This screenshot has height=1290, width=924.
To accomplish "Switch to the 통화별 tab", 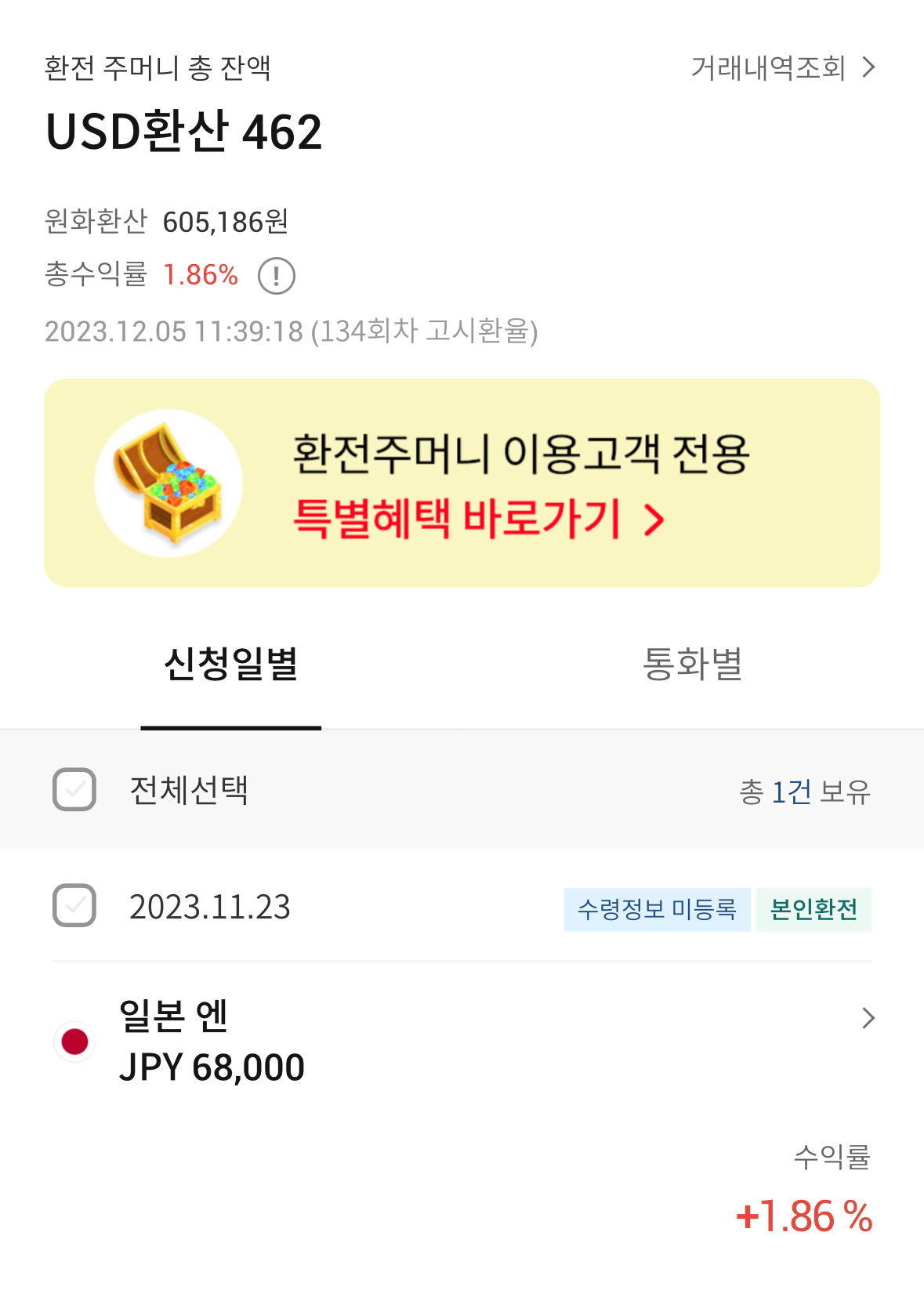I will pos(692,665).
